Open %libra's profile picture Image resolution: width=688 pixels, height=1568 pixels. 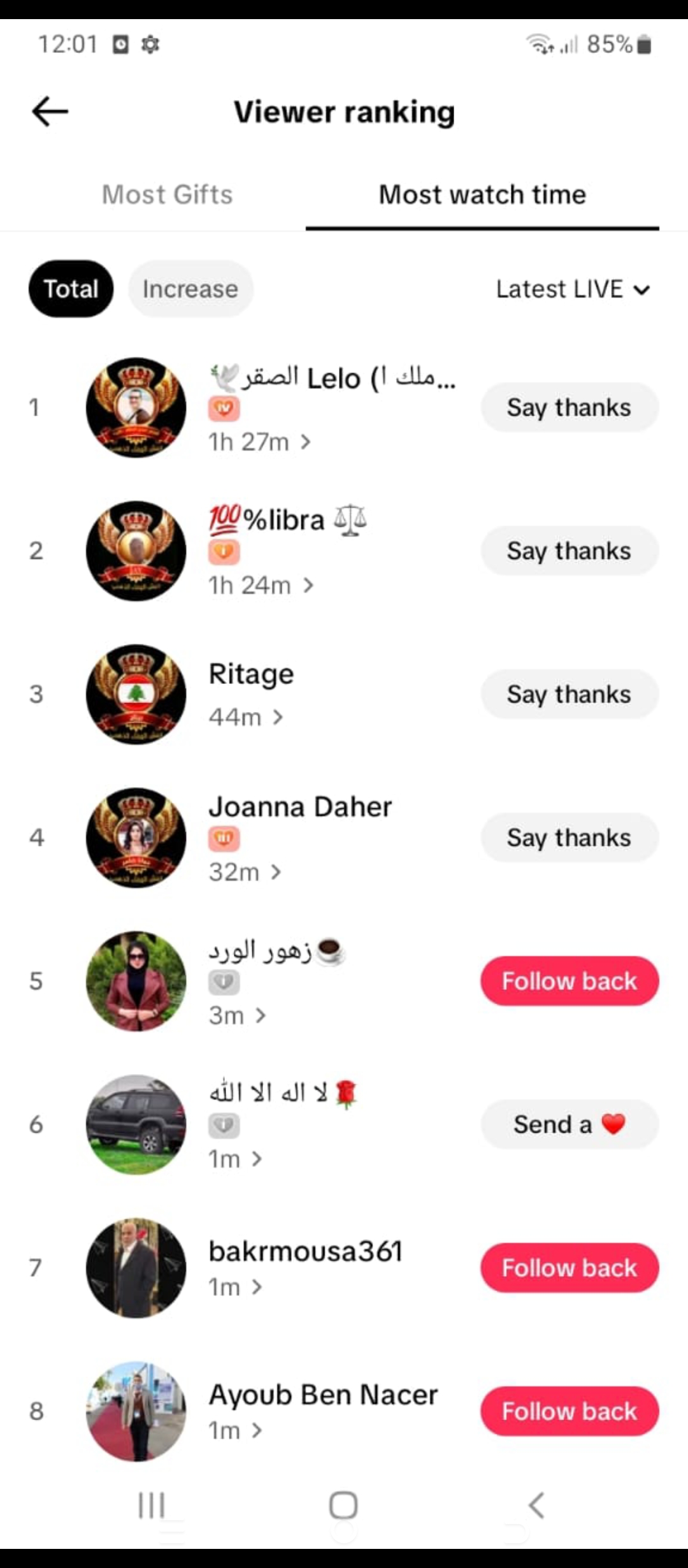pos(136,551)
